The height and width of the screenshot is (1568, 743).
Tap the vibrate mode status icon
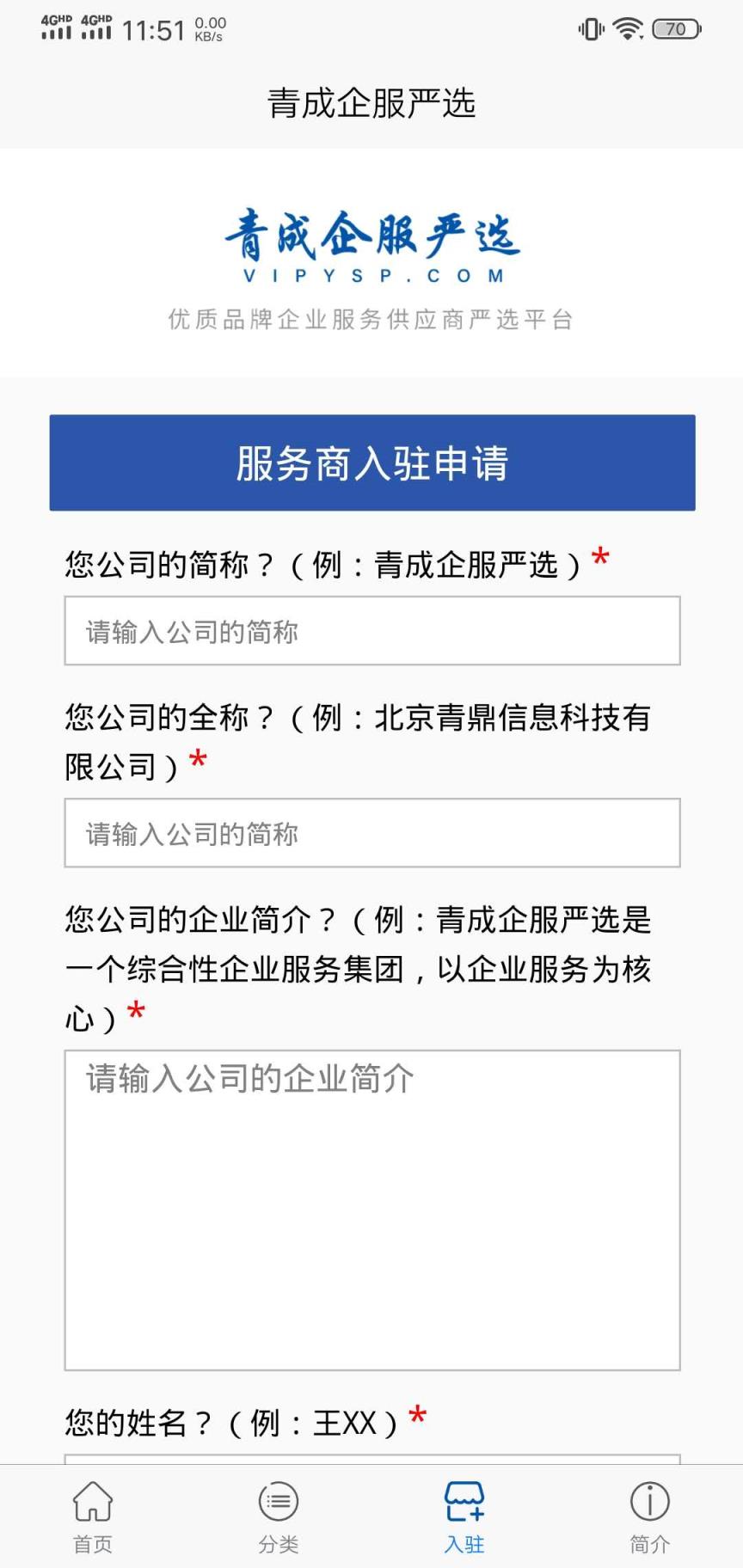pyautogui.click(x=590, y=28)
